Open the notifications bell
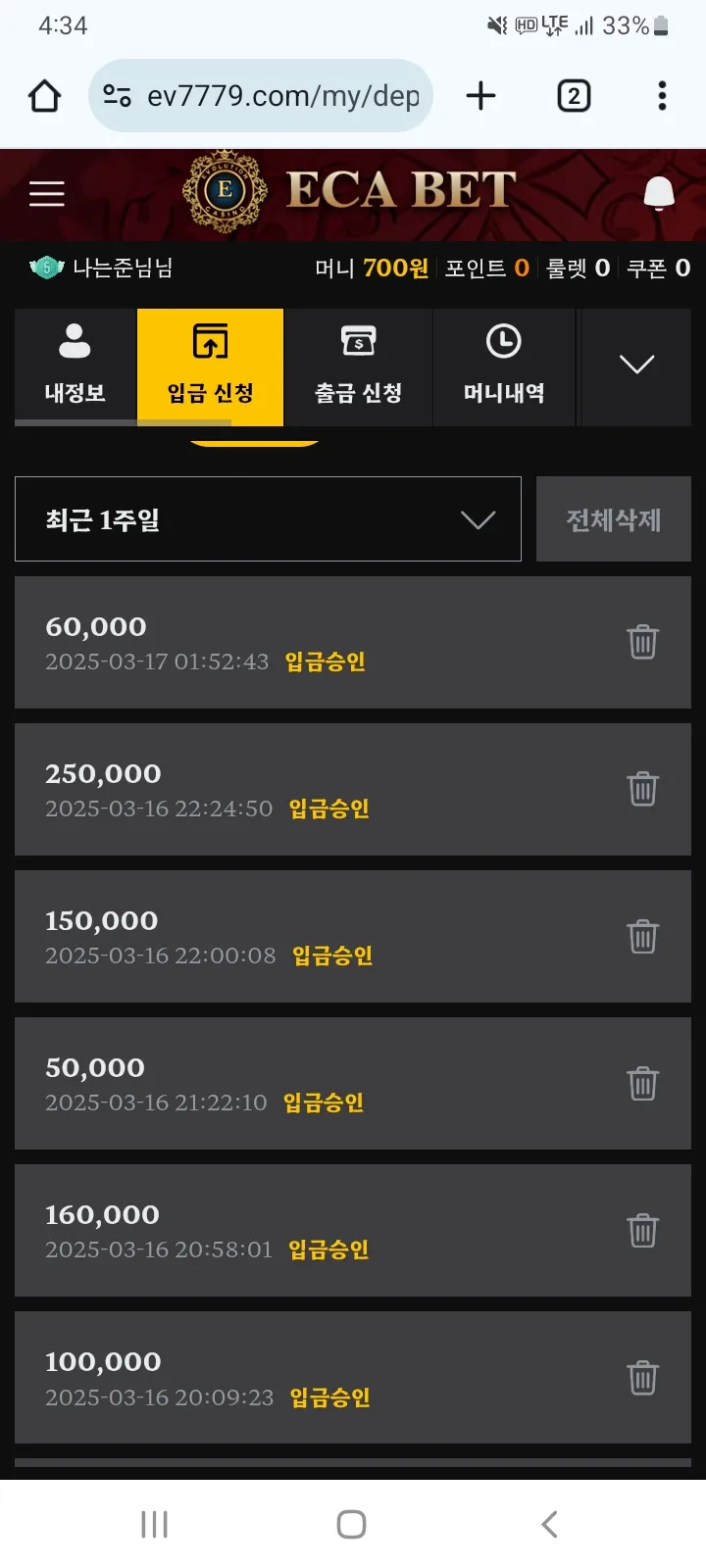 tap(659, 194)
